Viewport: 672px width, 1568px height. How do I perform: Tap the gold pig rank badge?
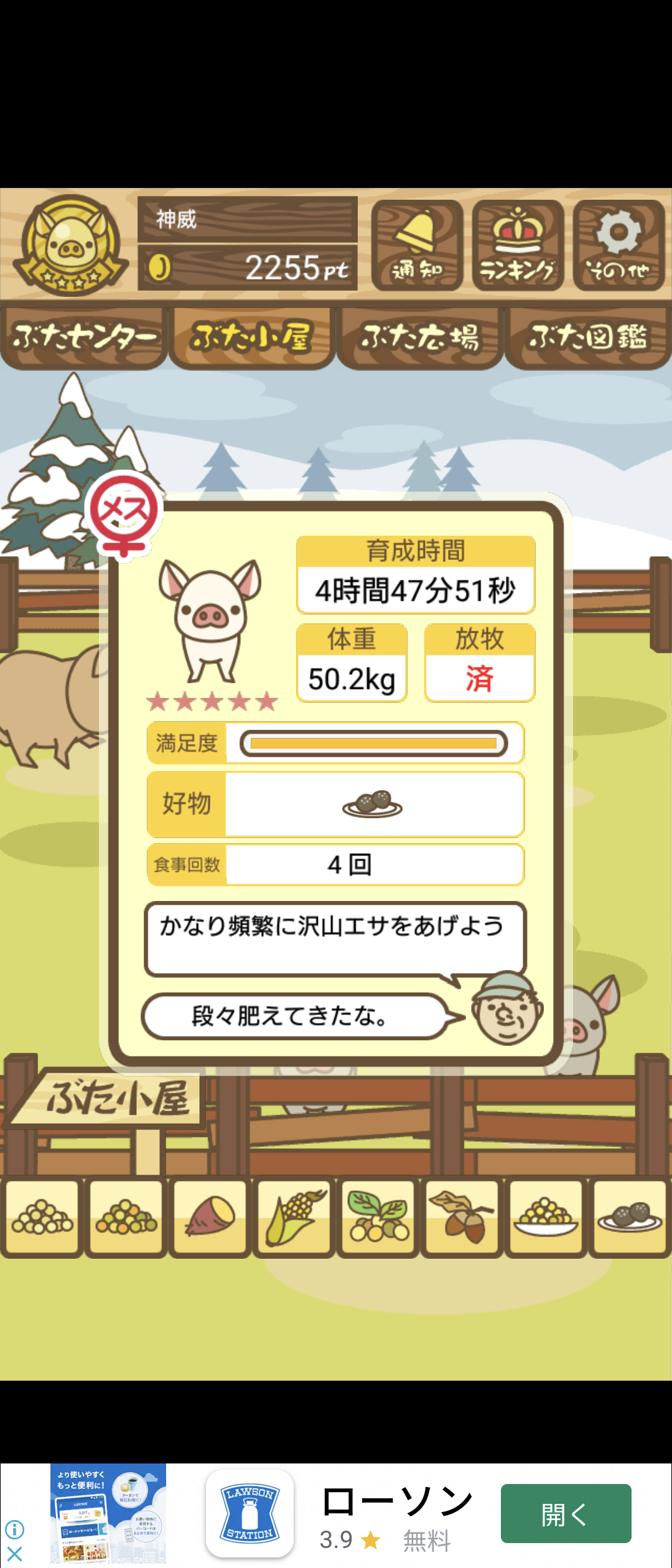pos(70,245)
